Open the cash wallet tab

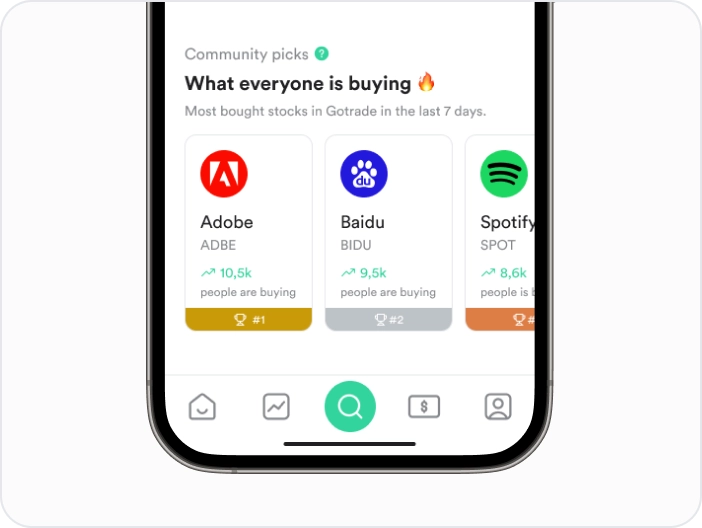pos(424,407)
